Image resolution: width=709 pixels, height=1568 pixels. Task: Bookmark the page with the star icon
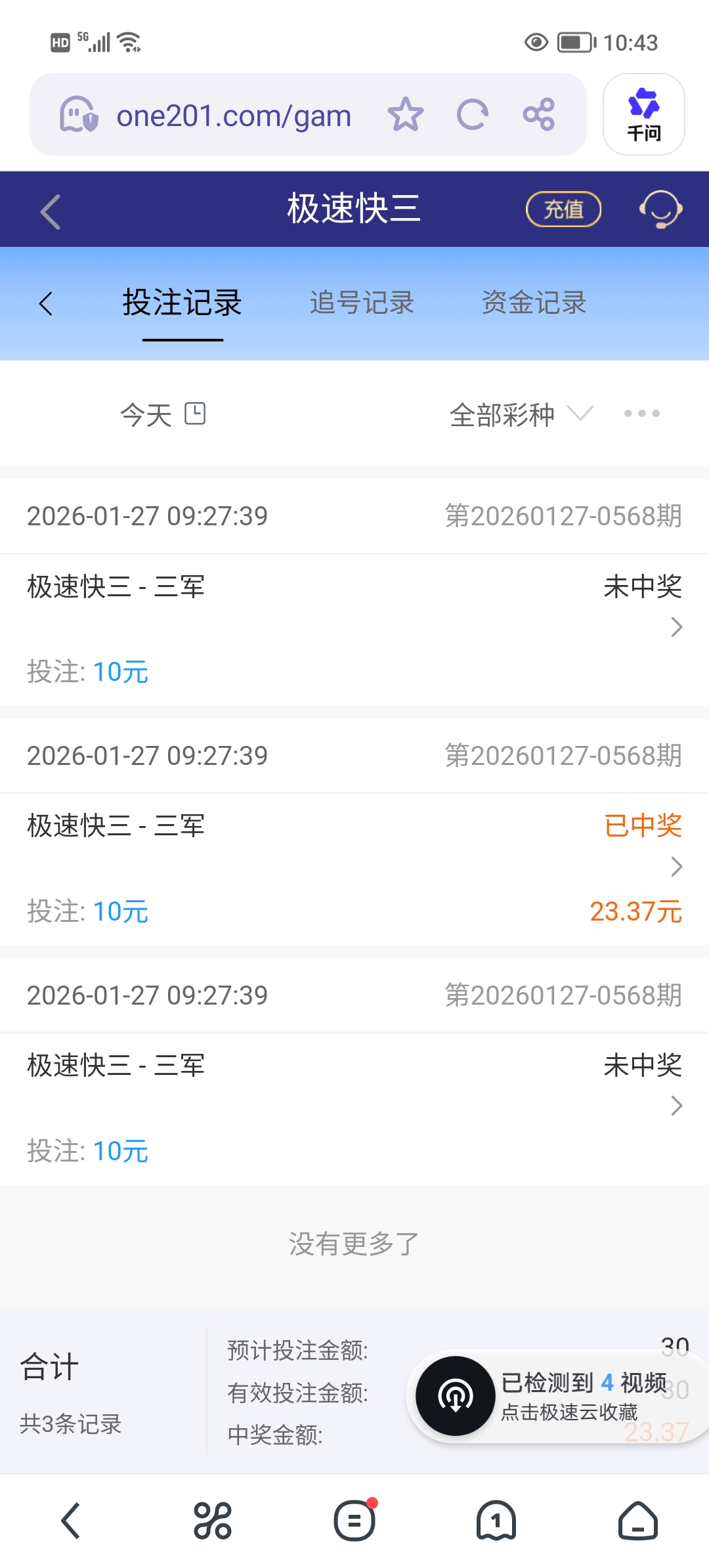pyautogui.click(x=406, y=115)
